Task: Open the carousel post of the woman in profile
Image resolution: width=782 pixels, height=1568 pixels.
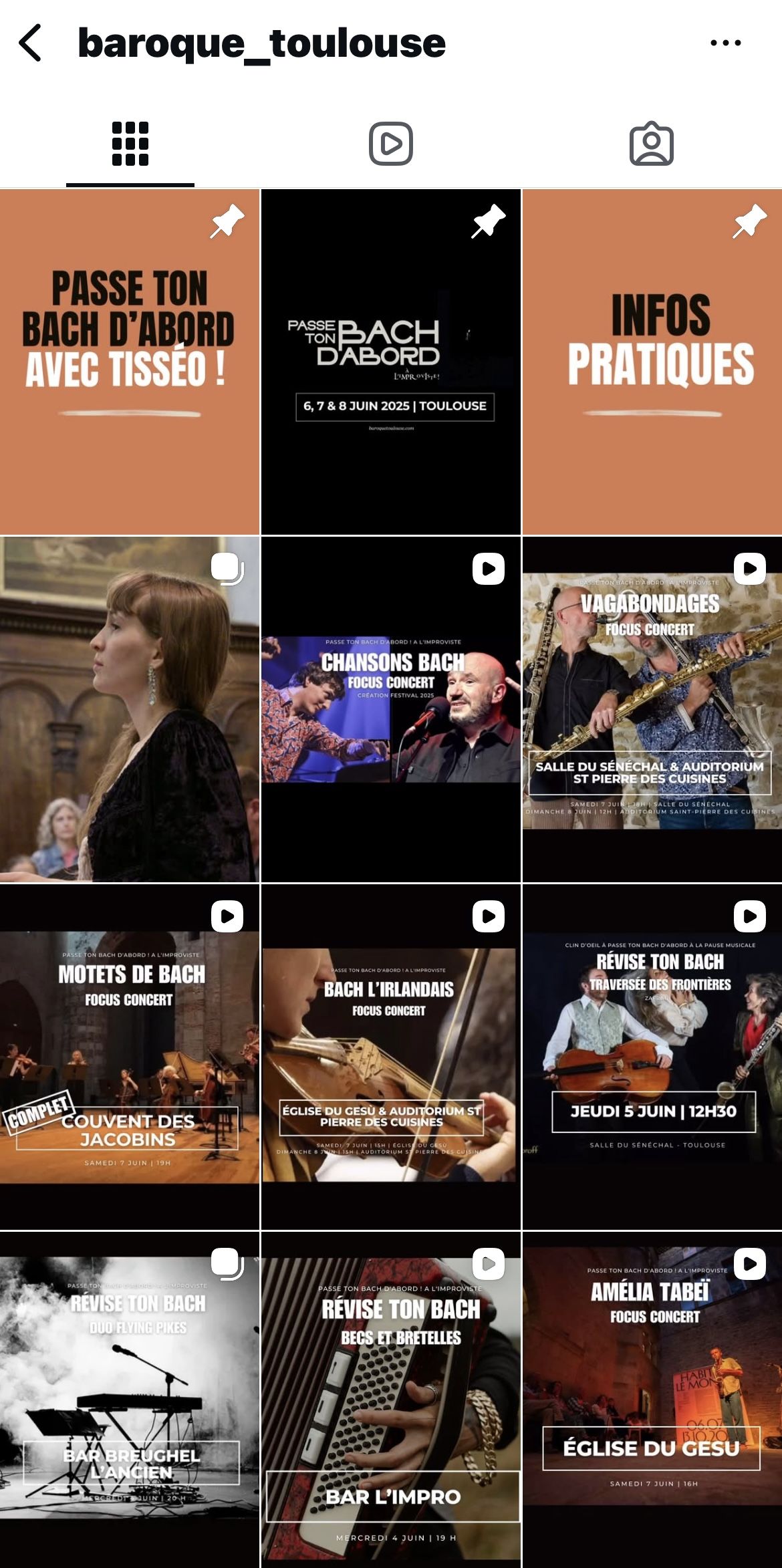Action: point(130,709)
